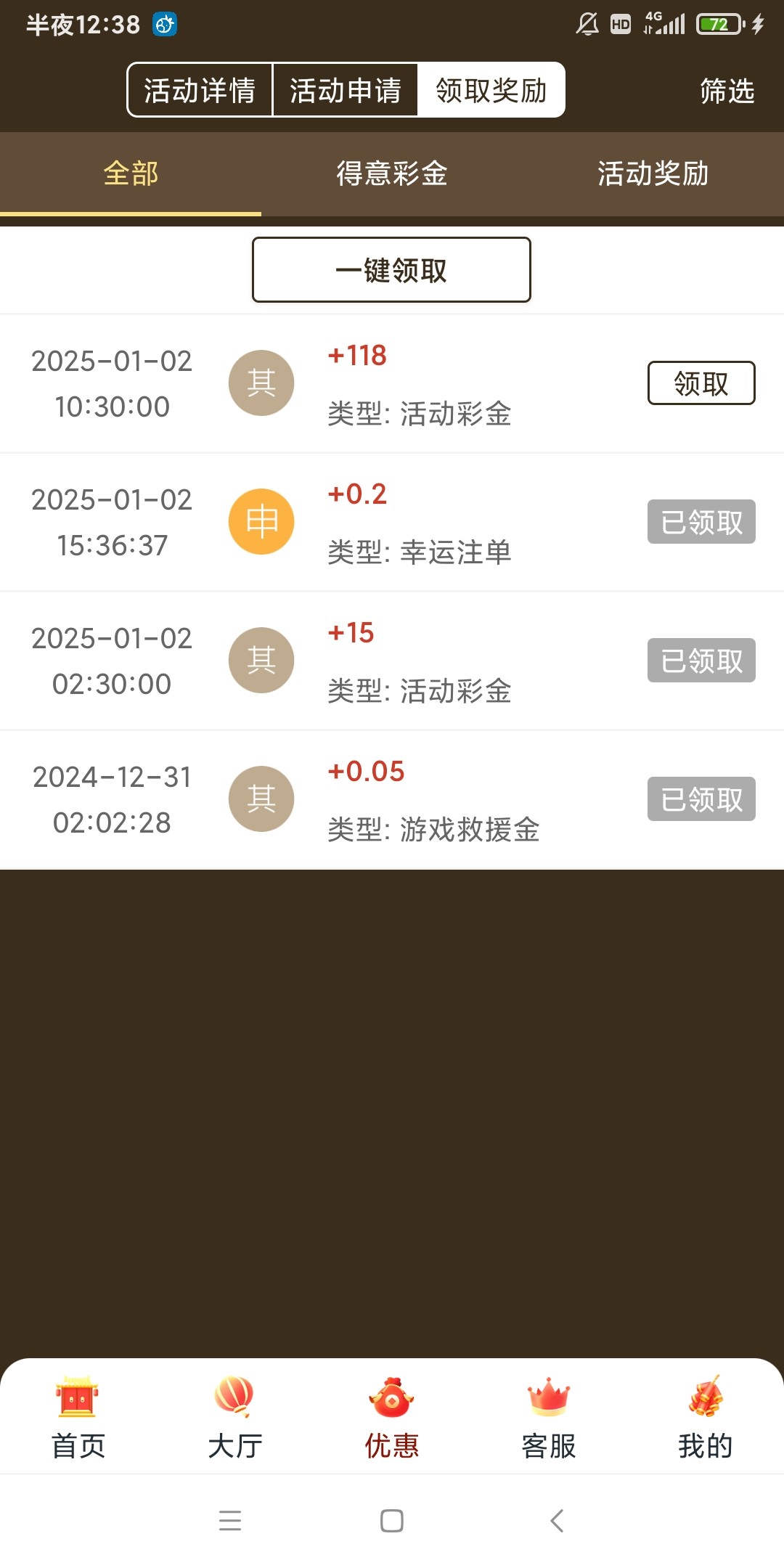Select 领取奖励 segment
This screenshot has height=1568, width=784.
491,90
